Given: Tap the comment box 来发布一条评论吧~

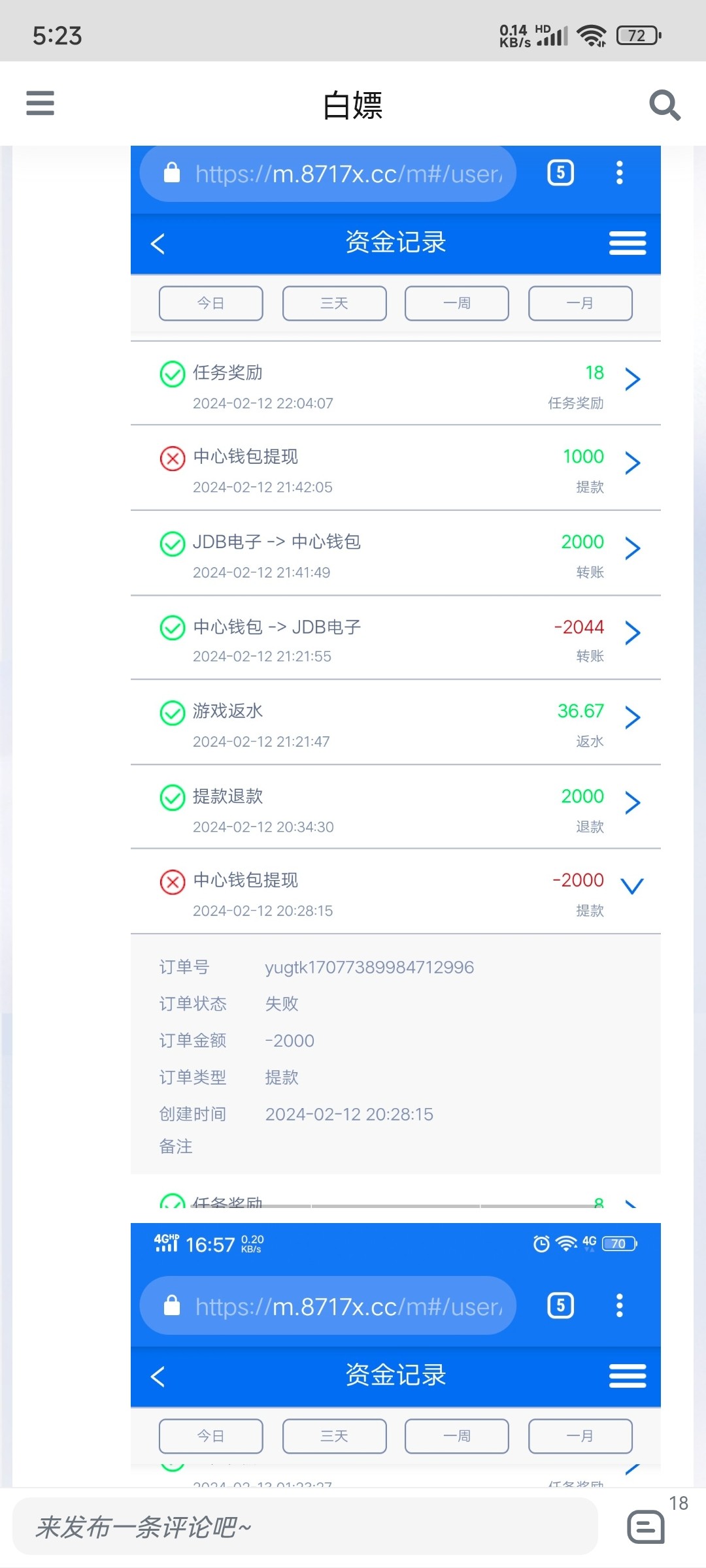Looking at the screenshot, I should [x=305, y=1527].
